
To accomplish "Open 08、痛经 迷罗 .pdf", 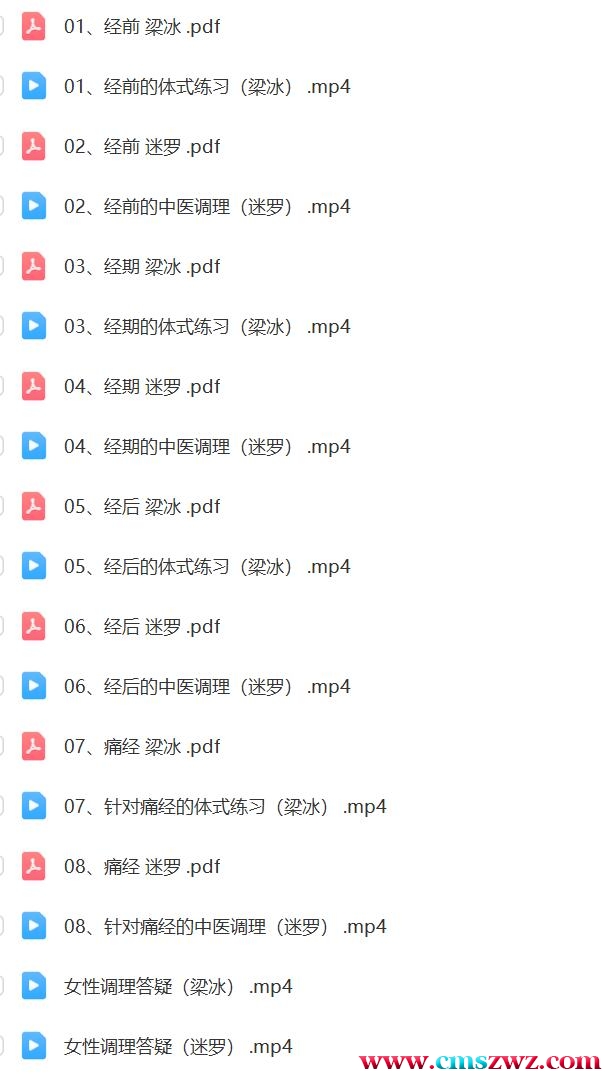I will [141, 867].
